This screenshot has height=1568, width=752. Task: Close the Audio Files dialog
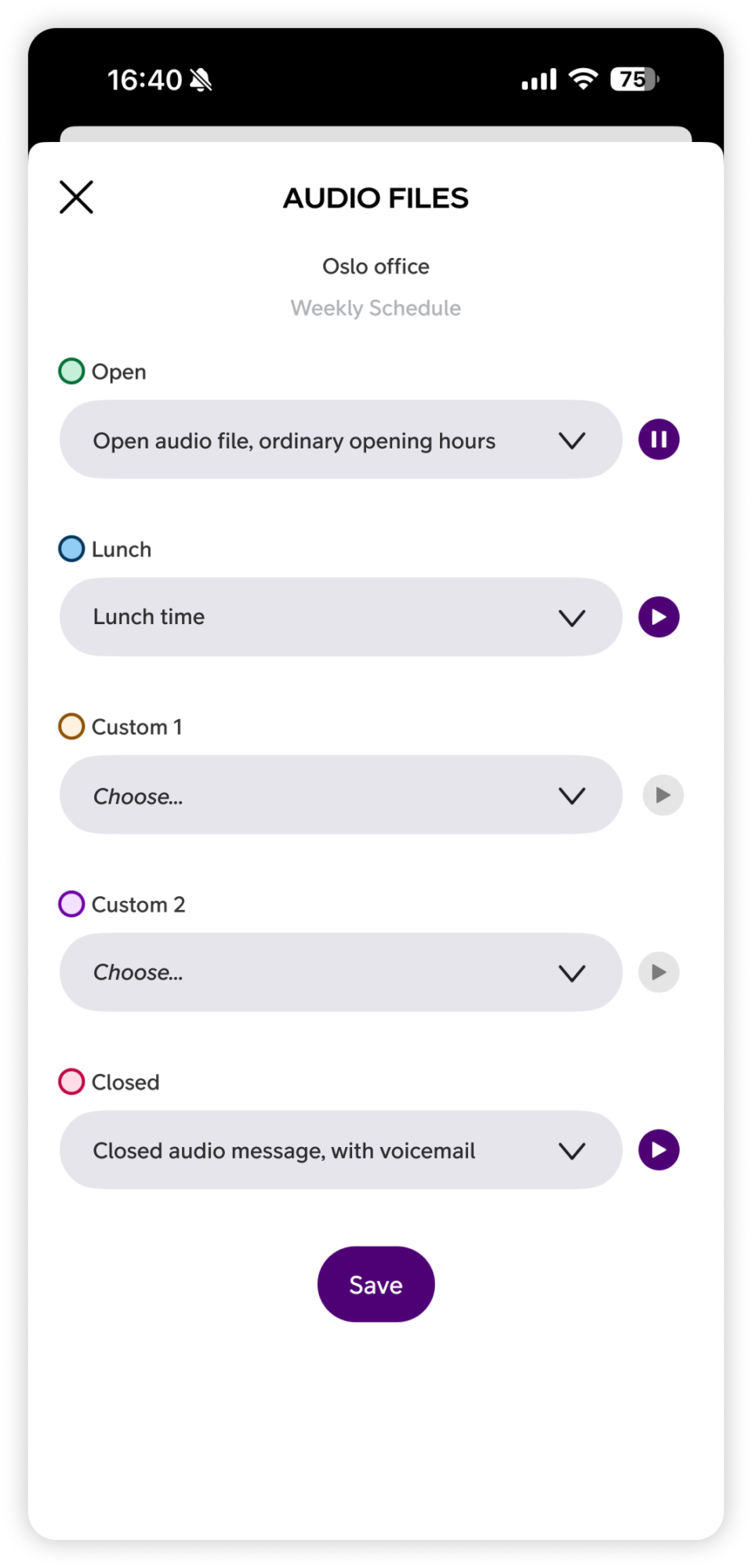tap(76, 197)
